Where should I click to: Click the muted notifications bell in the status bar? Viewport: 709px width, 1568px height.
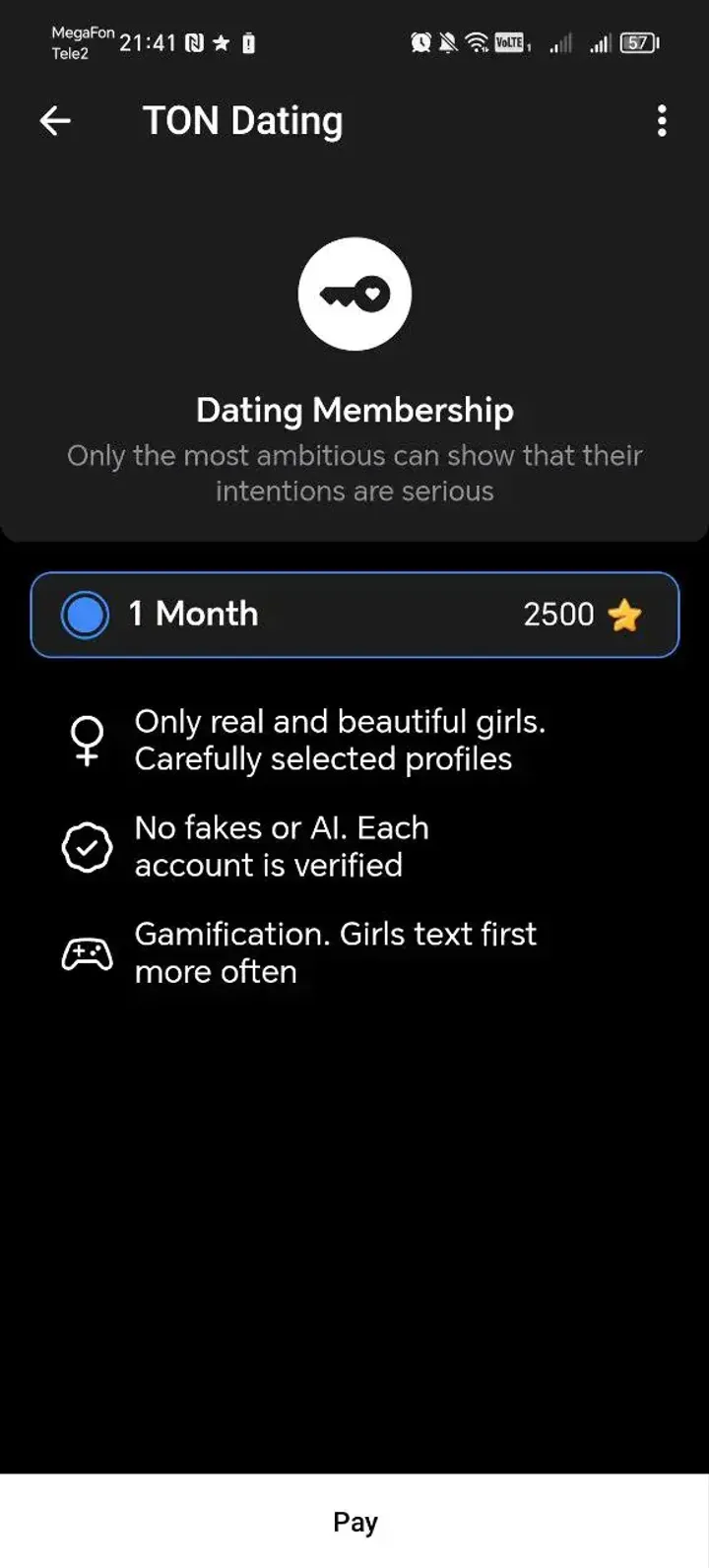tap(448, 43)
